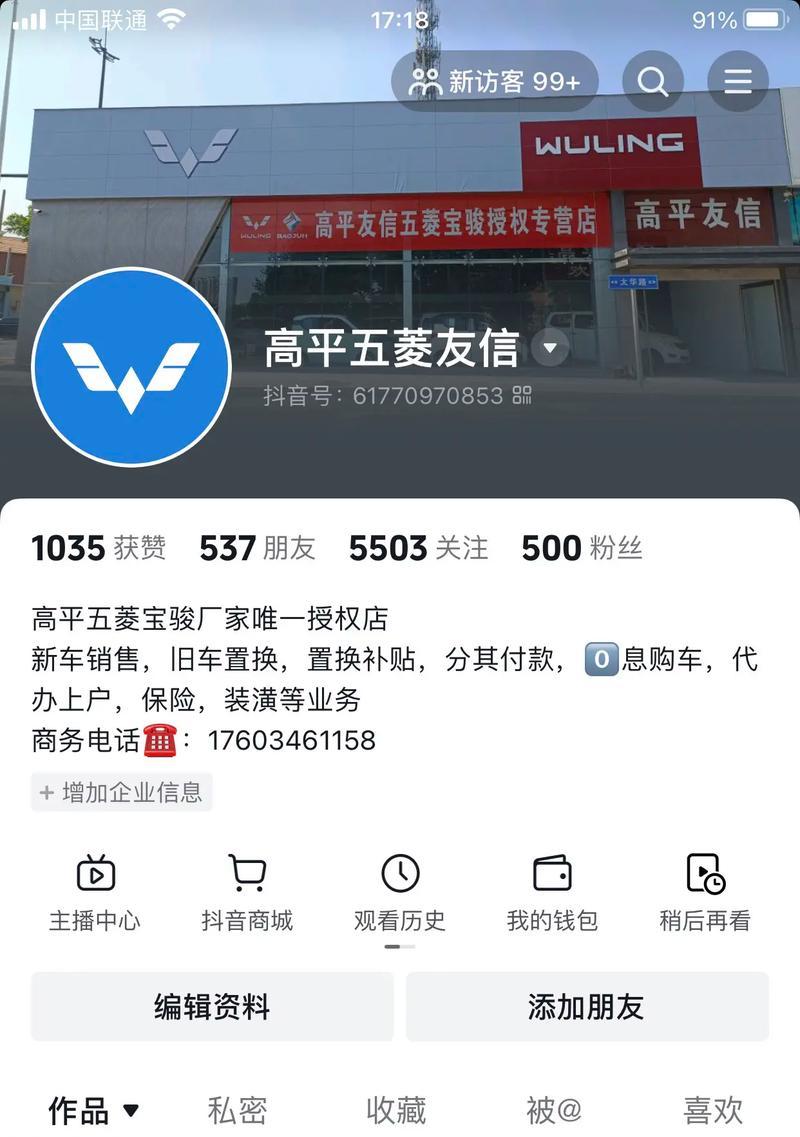This screenshot has height=1137, width=800.
Task: Open the hamburger menu icon
Action: (738, 81)
